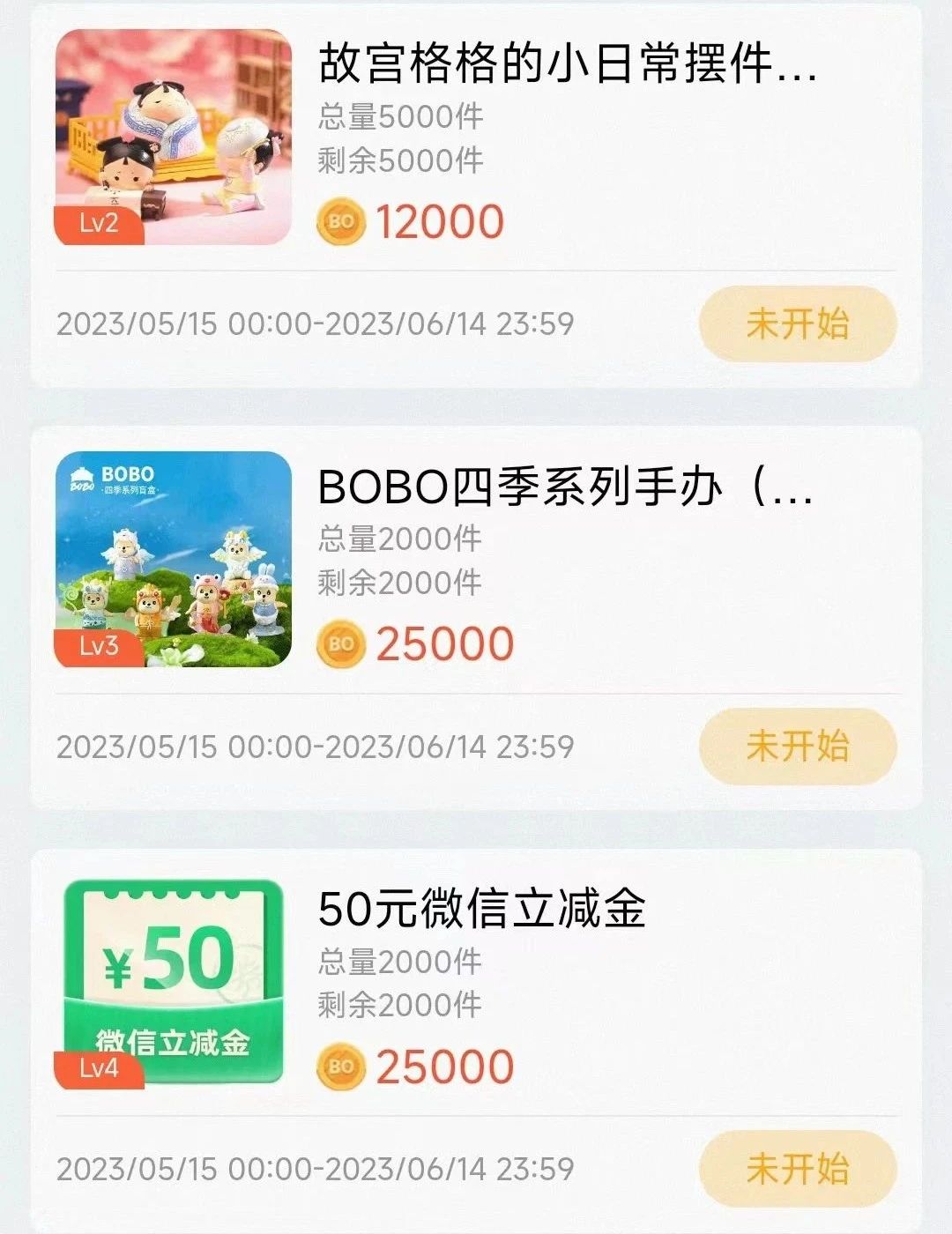The image size is (952, 1234).
Task: Select the Lv3 badge on the BOBO card
Action: coord(100,648)
